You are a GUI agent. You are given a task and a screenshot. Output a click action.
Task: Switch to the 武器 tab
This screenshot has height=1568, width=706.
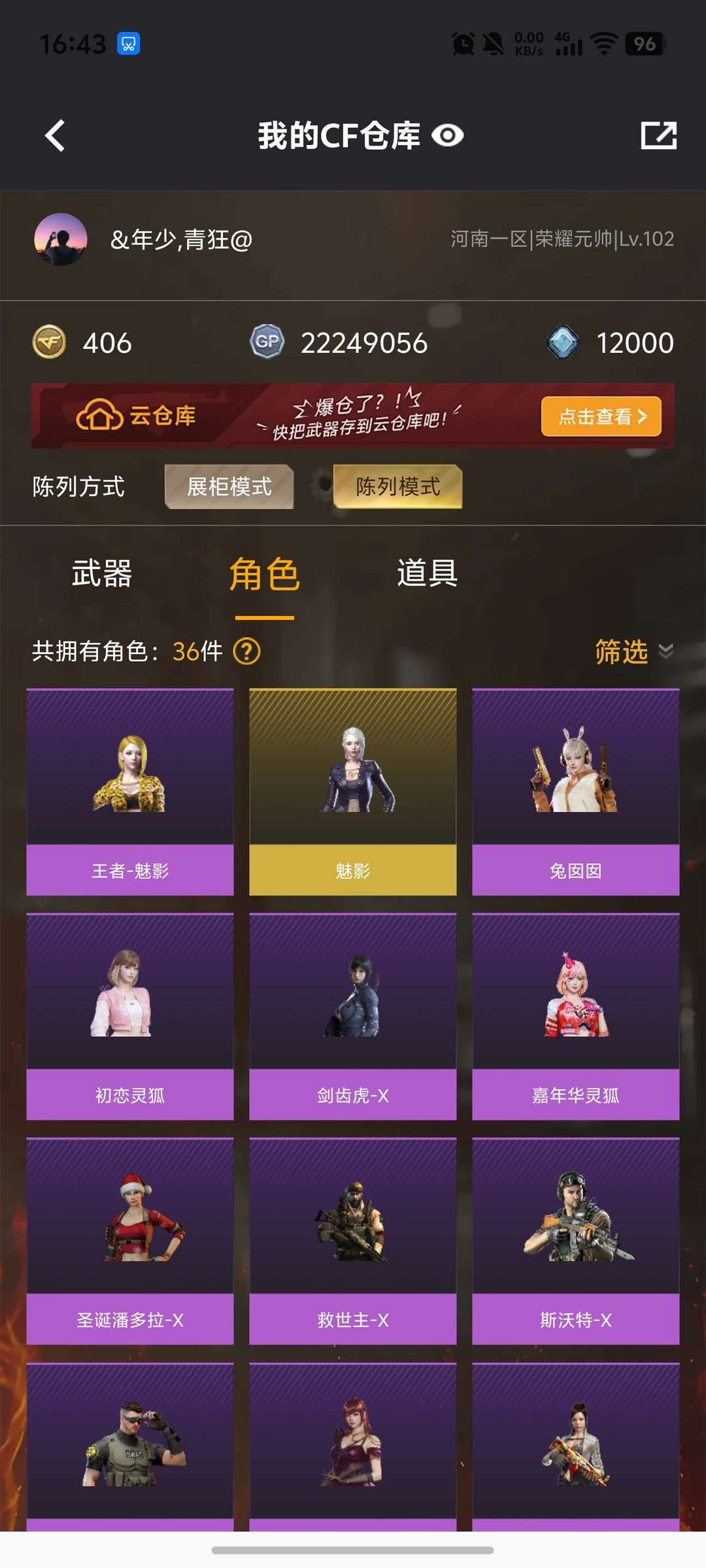[x=101, y=574]
